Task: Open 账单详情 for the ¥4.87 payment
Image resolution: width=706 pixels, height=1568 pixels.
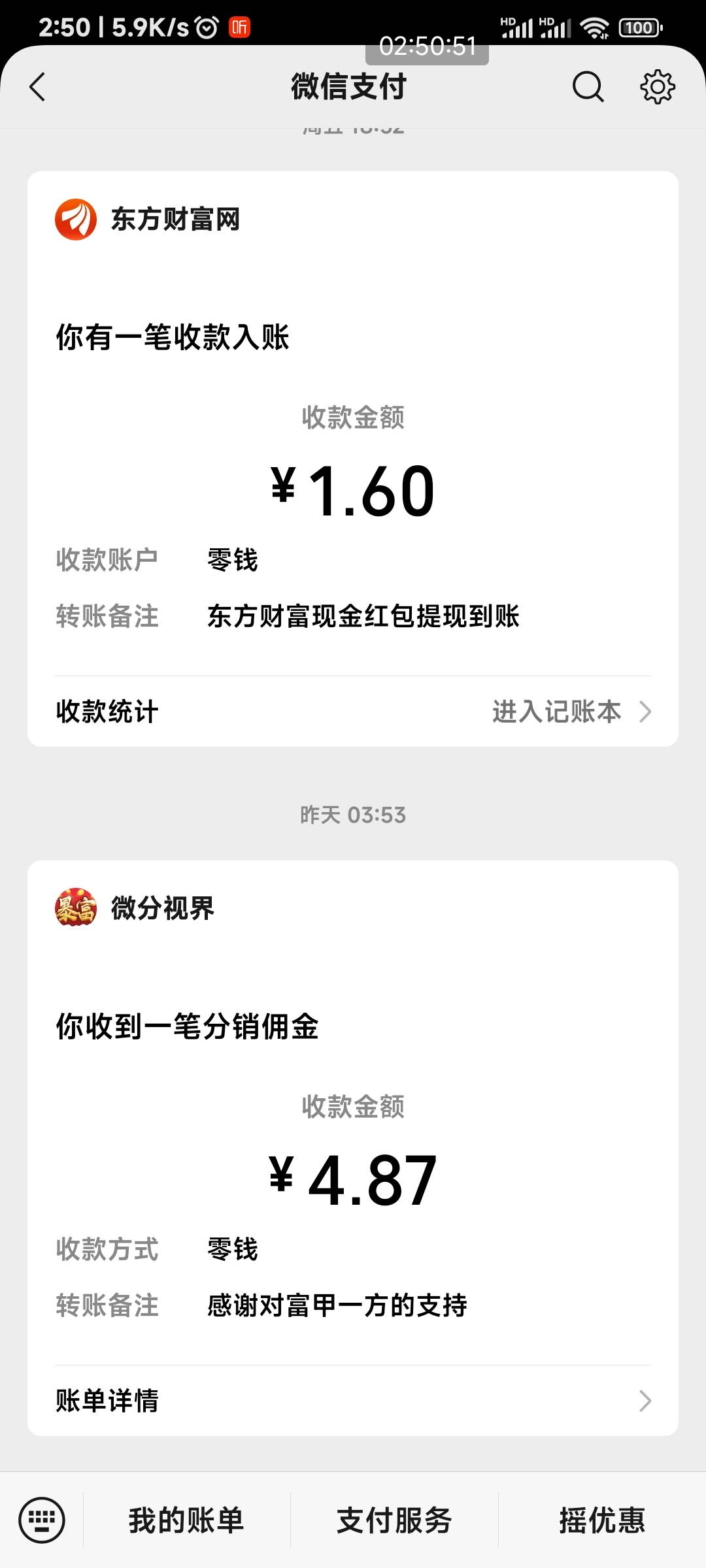Action: [353, 1401]
